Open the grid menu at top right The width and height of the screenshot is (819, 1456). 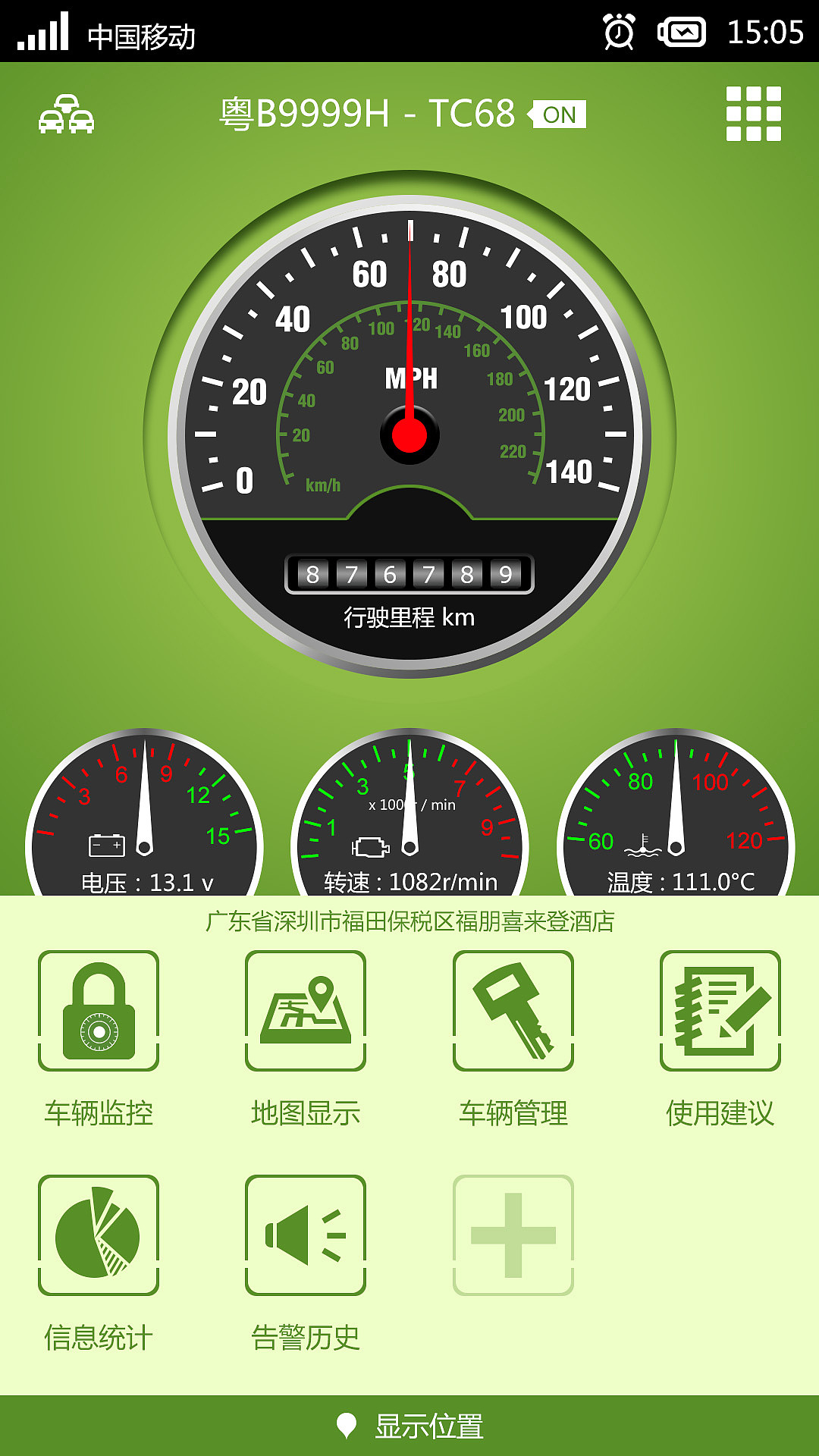click(x=753, y=114)
